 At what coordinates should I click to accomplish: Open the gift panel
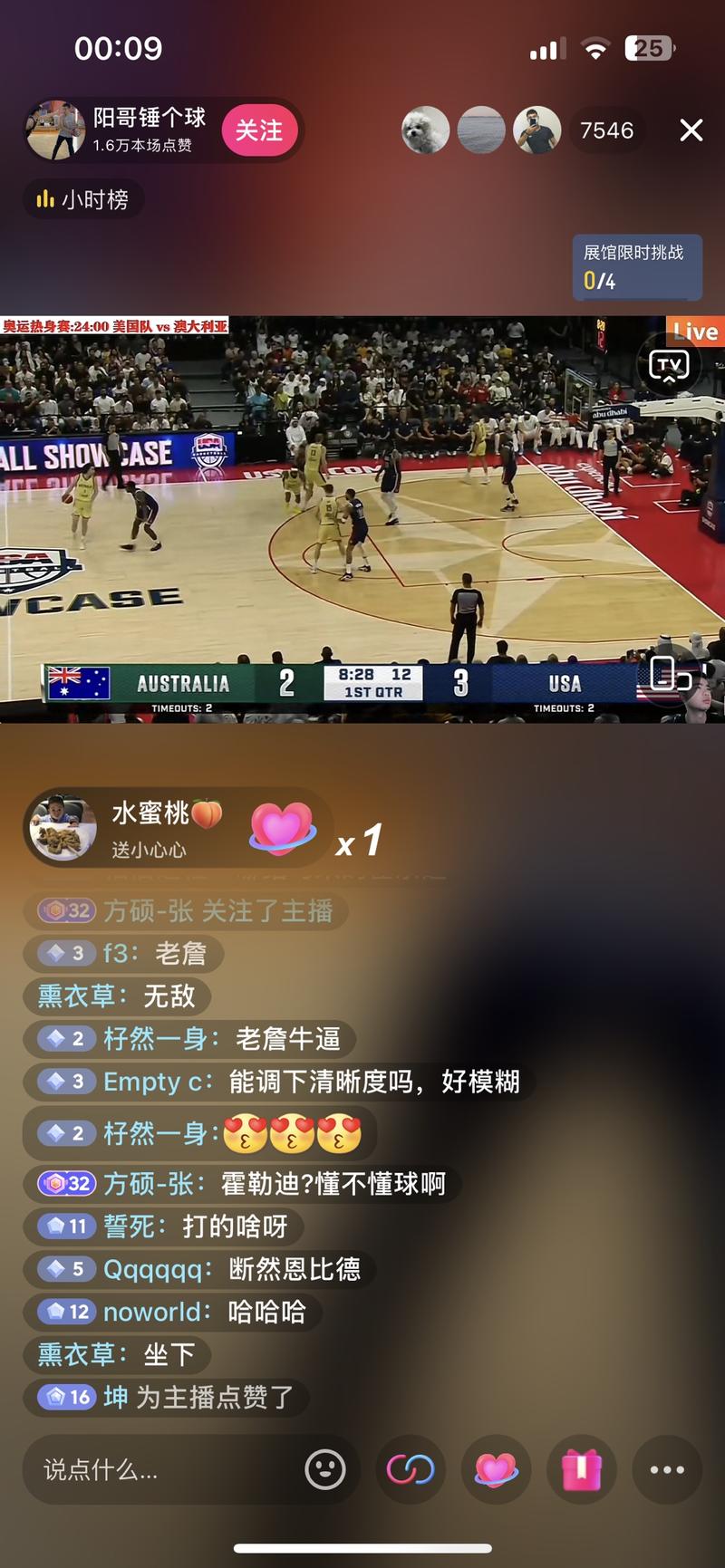582,1469
